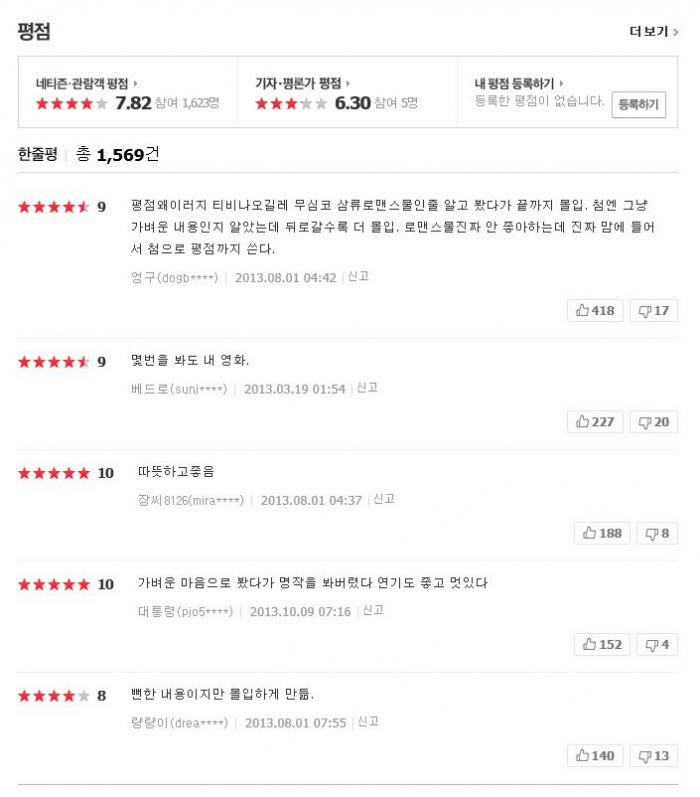The image size is (700, 797).
Task: Dislike 대통령's review with 4 dislikes
Action: point(657,644)
